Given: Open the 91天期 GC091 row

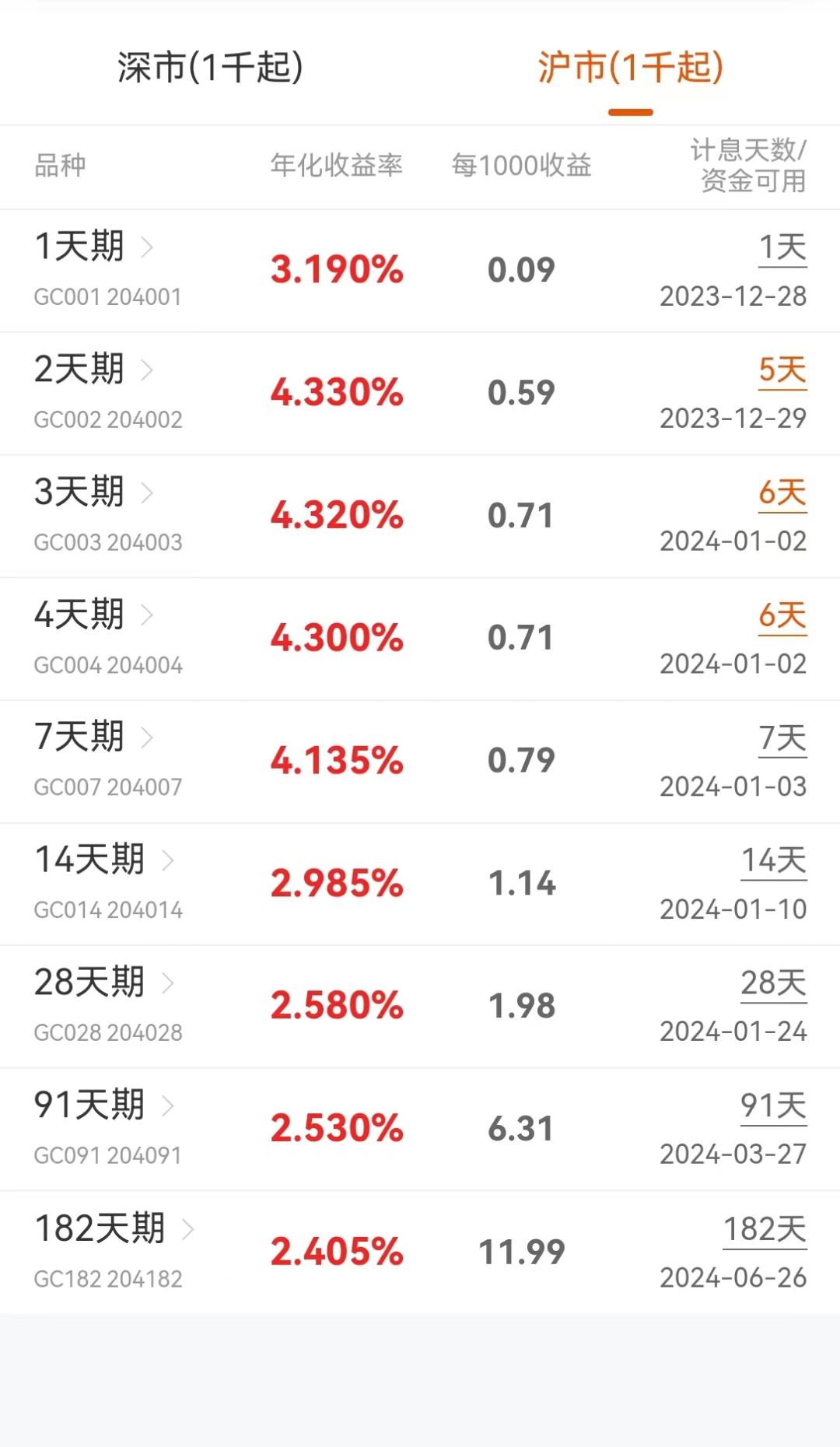Looking at the screenshot, I should tap(420, 1130).
